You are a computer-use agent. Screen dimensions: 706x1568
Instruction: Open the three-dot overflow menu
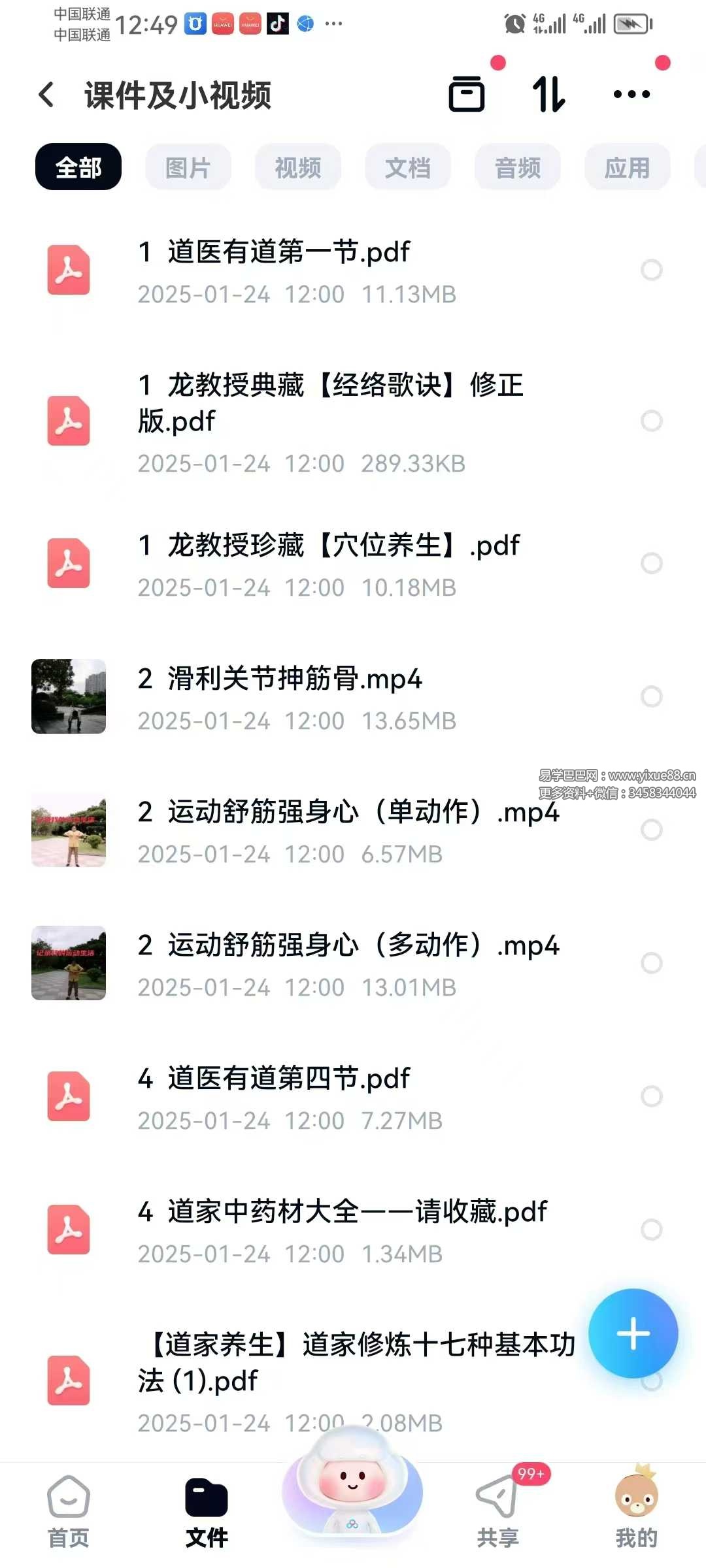(631, 94)
